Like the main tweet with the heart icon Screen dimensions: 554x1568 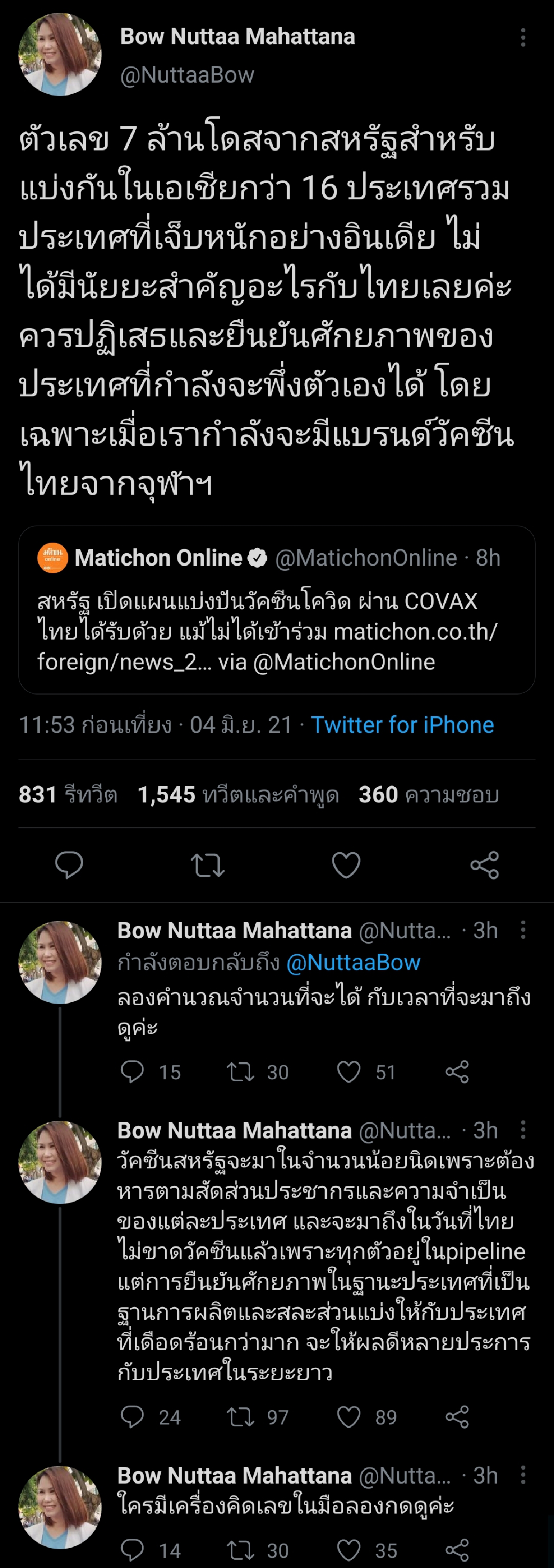[345, 864]
